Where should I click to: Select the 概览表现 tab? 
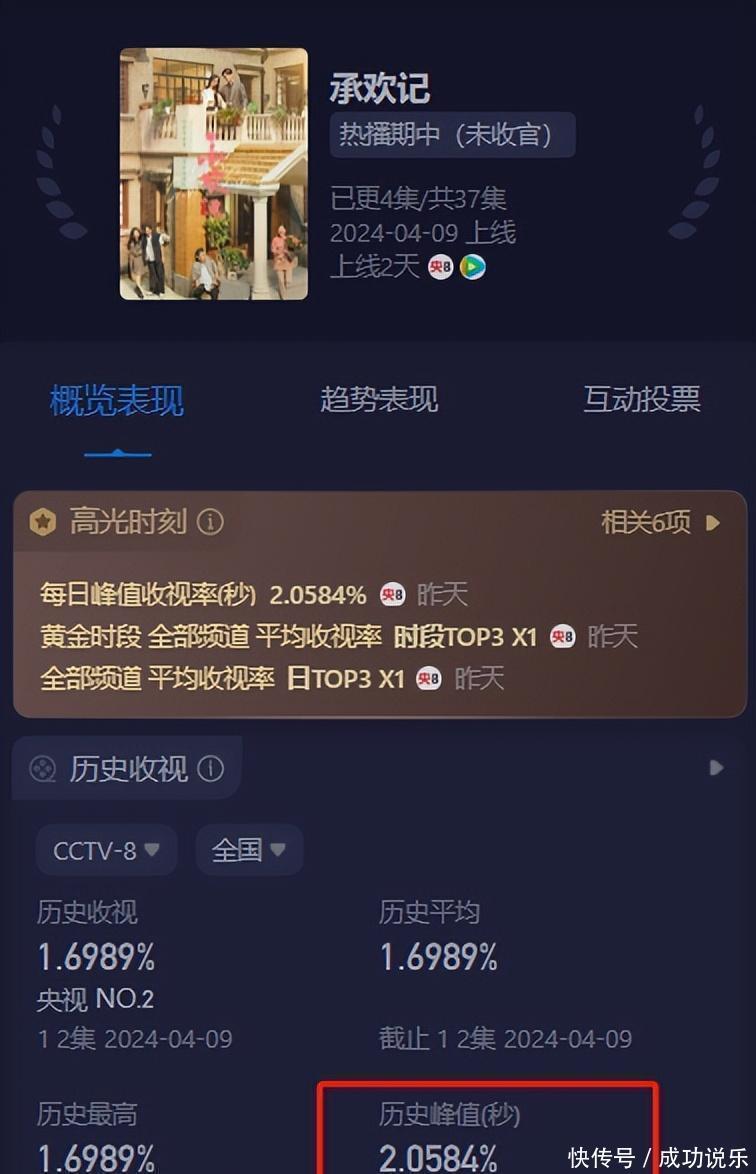117,401
